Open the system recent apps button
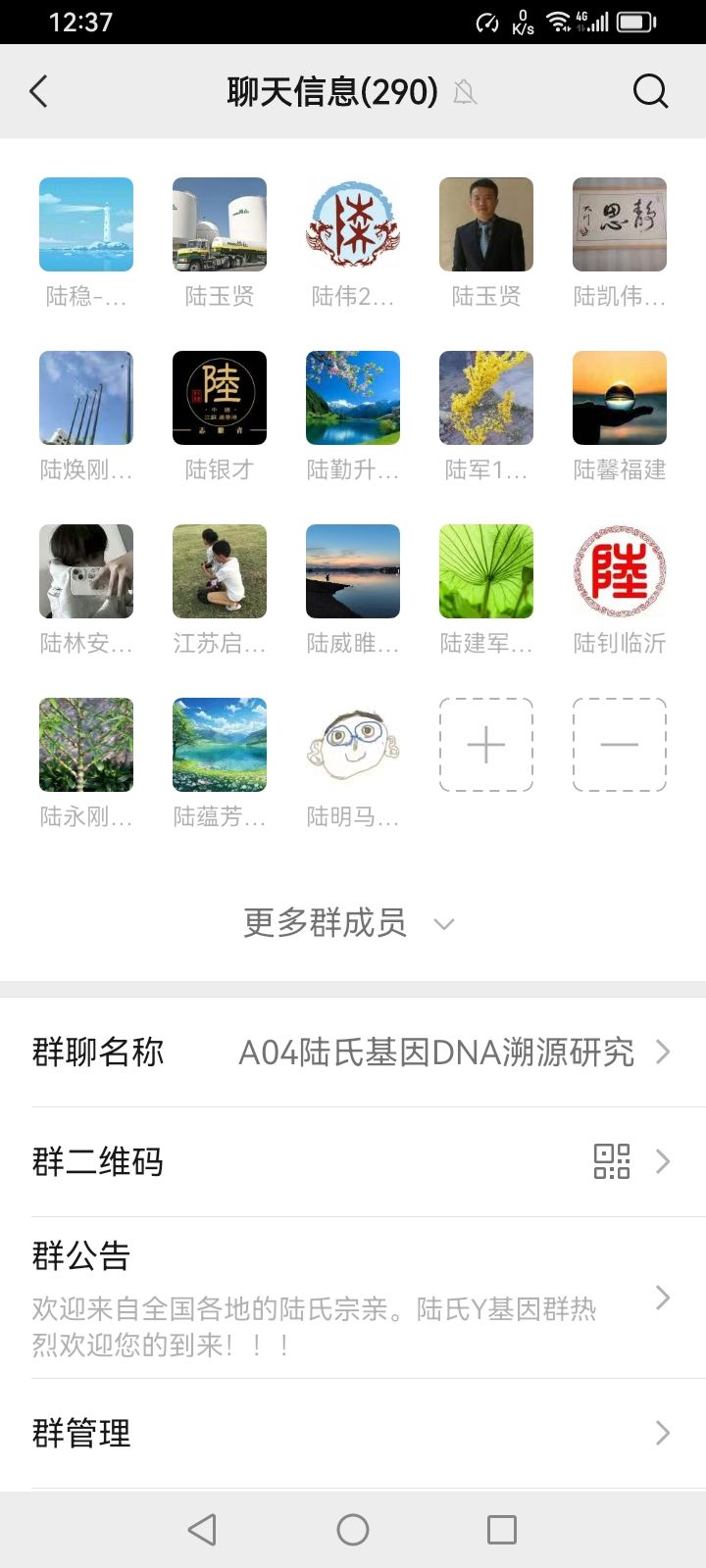 [502, 1530]
